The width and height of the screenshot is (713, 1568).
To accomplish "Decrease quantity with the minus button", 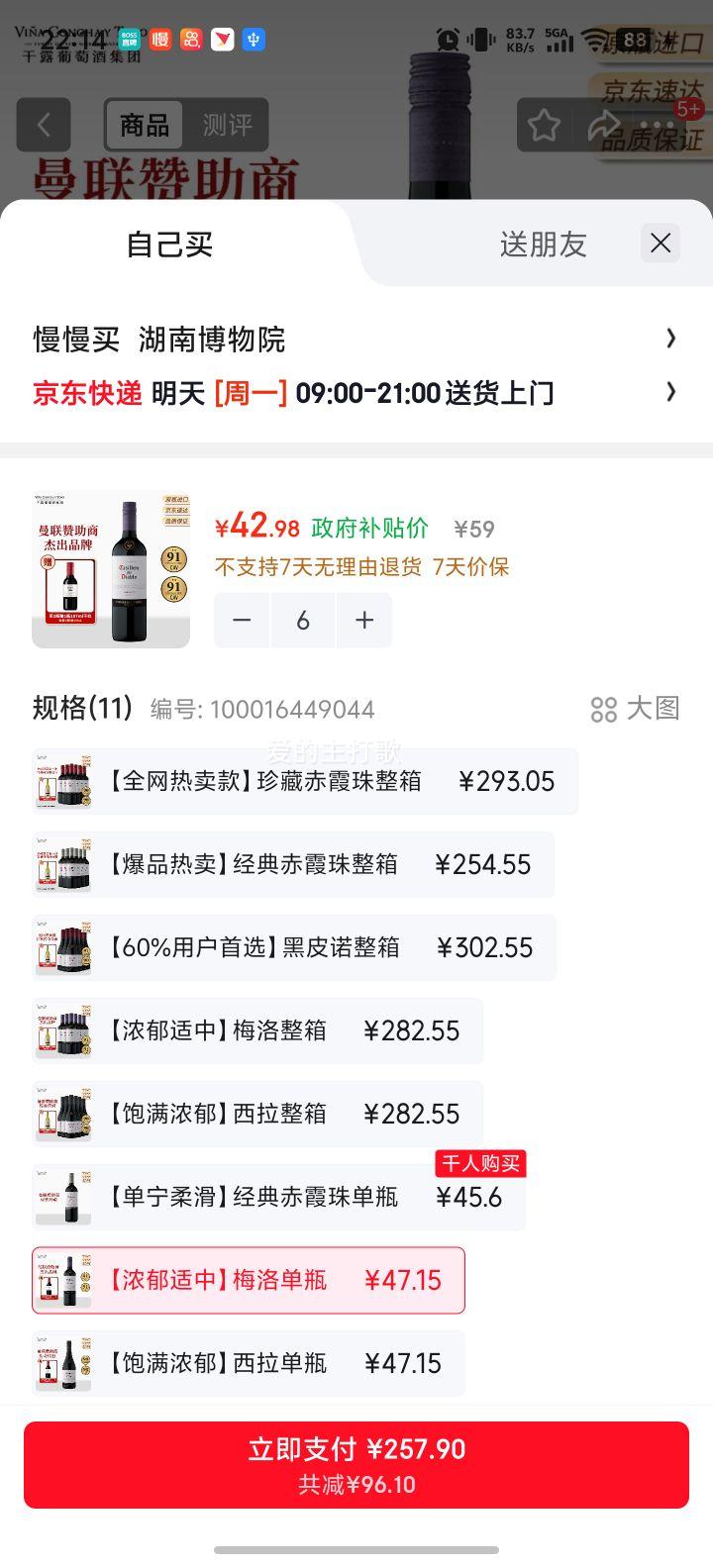I will (242, 621).
